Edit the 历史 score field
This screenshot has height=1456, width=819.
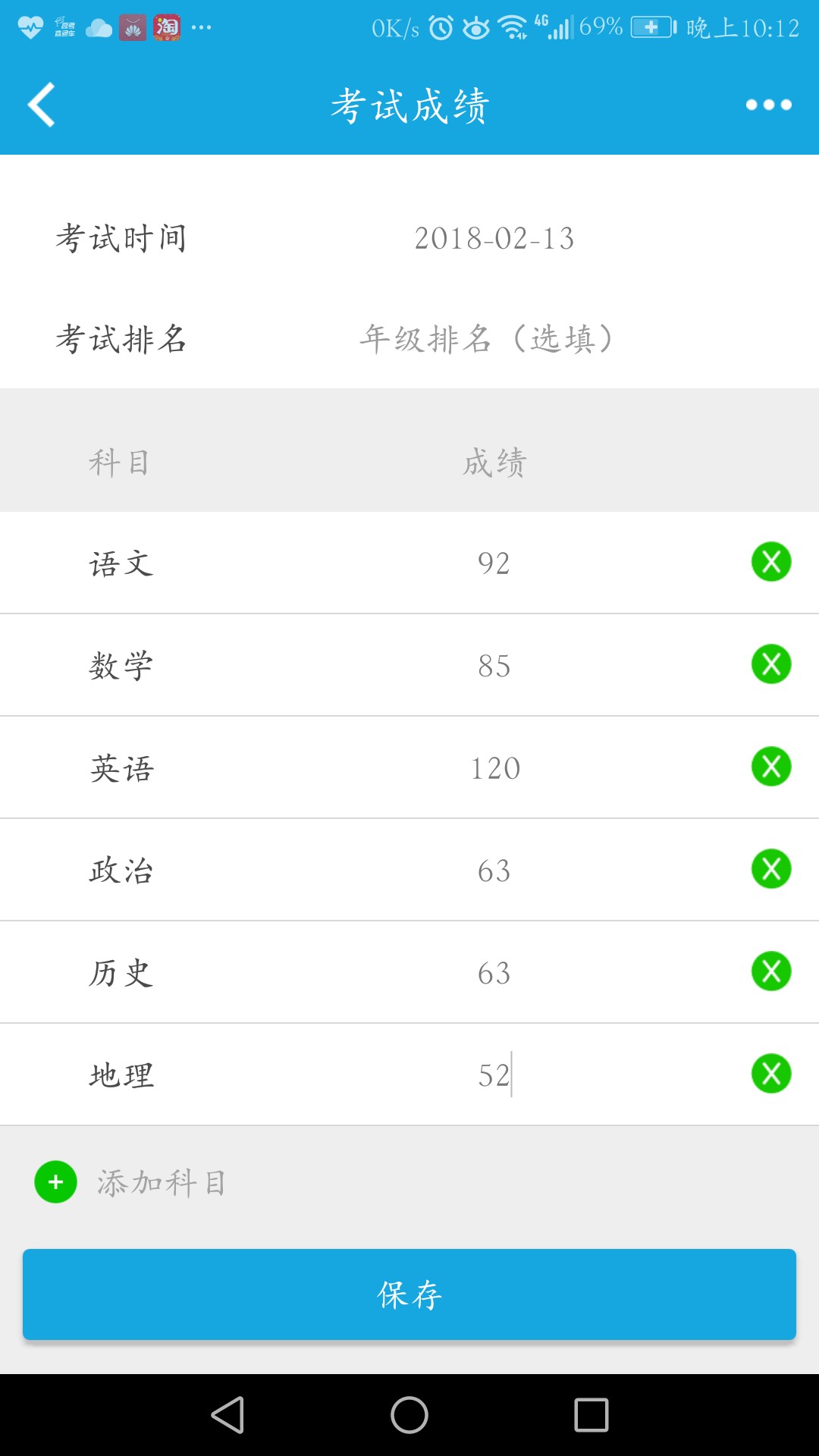click(494, 973)
